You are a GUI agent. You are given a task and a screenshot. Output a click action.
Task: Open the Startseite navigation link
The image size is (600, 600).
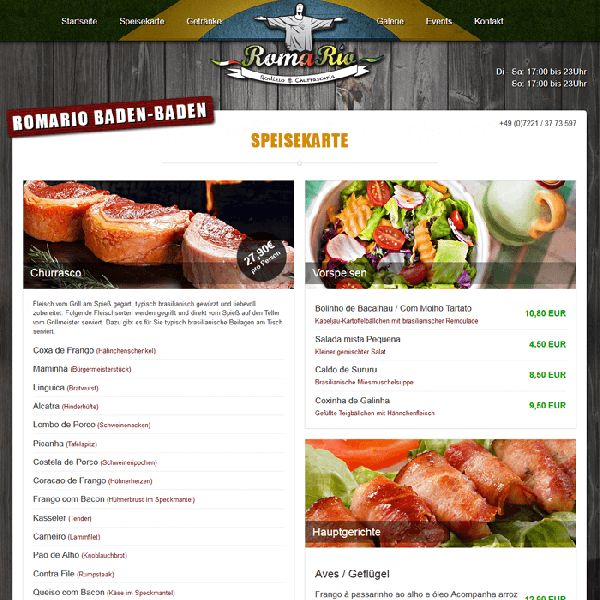(x=78, y=21)
